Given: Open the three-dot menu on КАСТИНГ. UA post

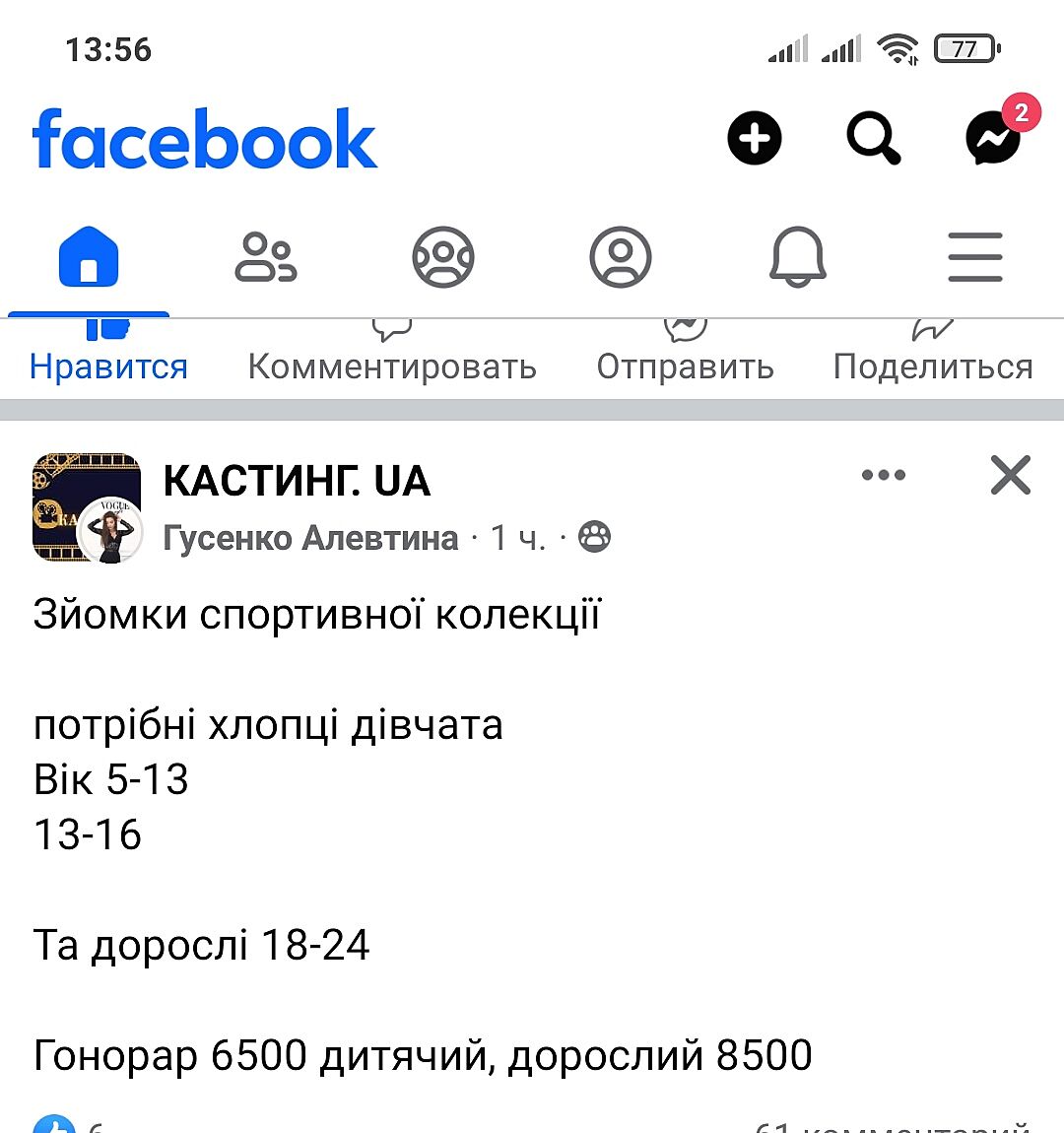Looking at the screenshot, I should (x=883, y=476).
